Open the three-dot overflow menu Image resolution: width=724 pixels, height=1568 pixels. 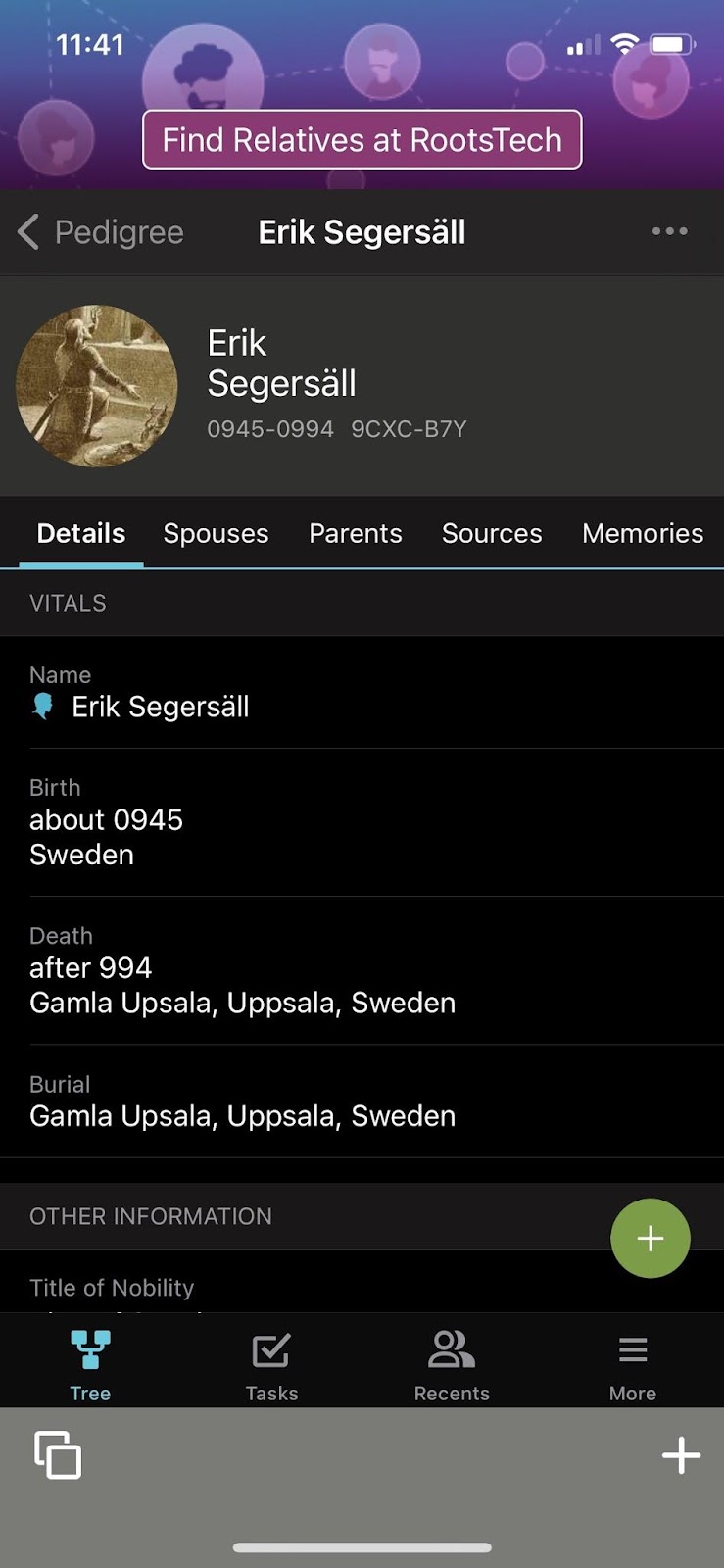pyautogui.click(x=670, y=231)
